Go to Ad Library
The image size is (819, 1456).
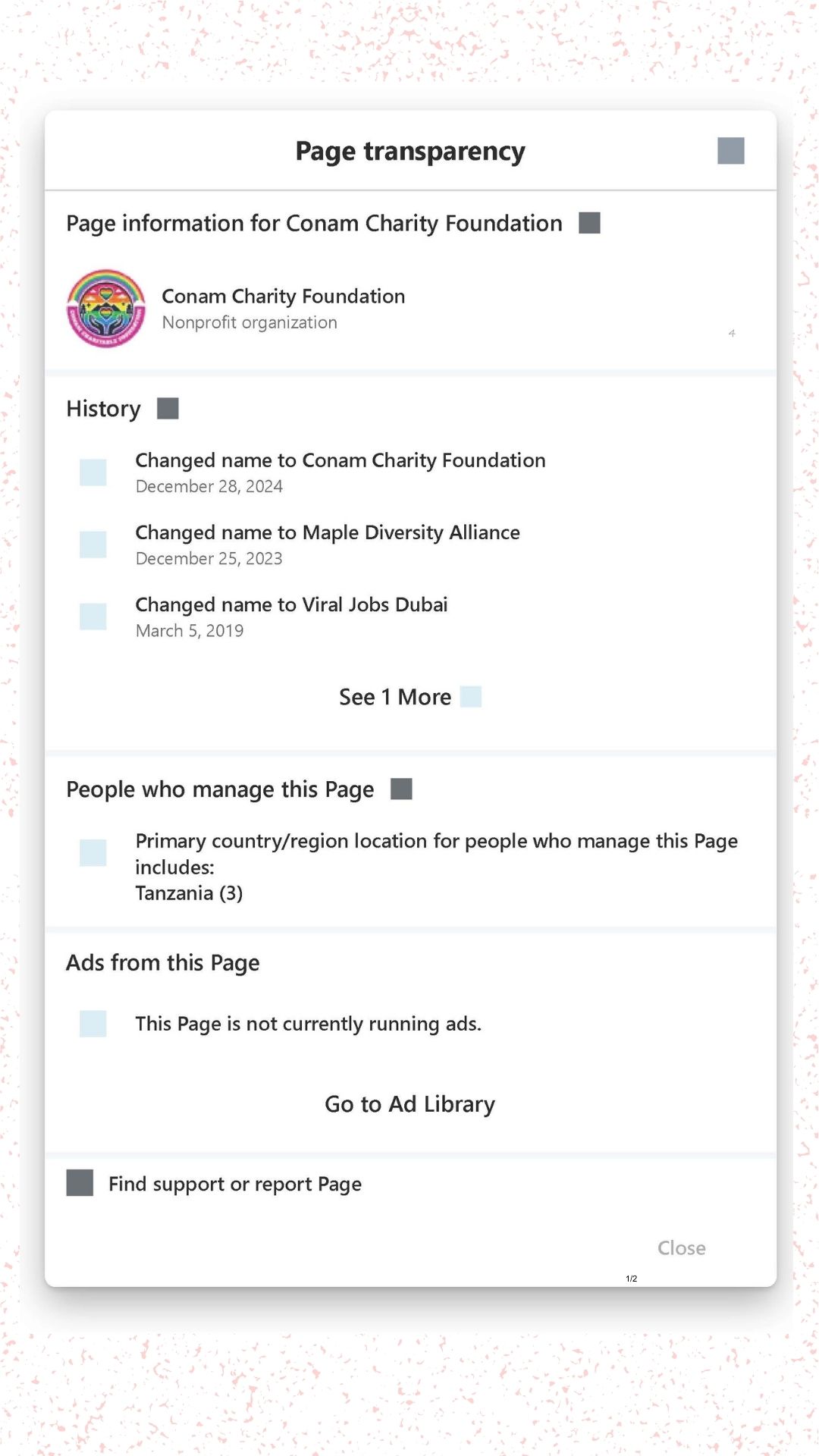[x=409, y=1104]
